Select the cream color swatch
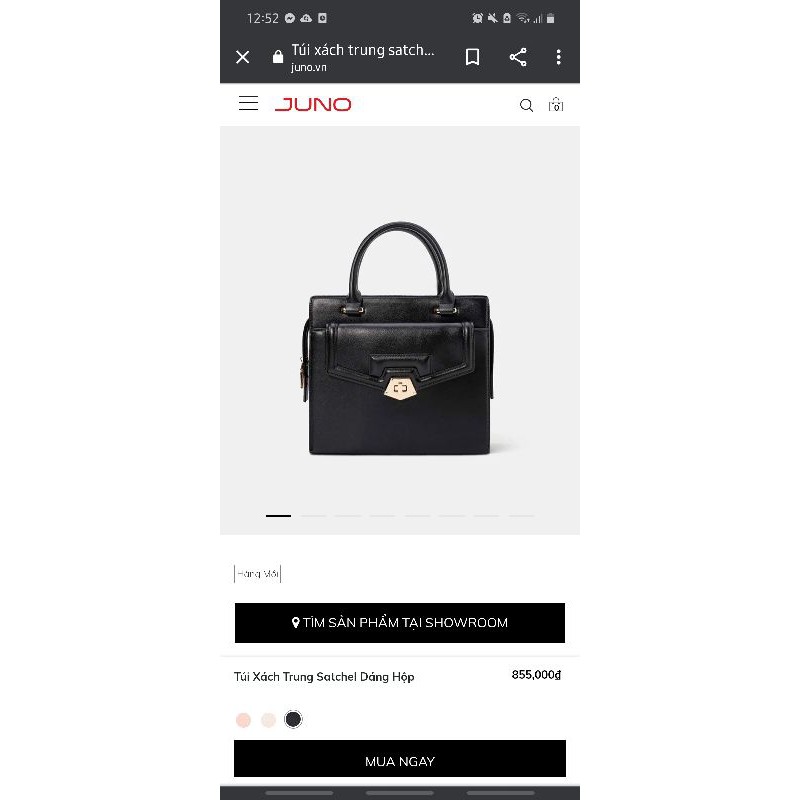800x800 pixels. pyautogui.click(x=268, y=720)
